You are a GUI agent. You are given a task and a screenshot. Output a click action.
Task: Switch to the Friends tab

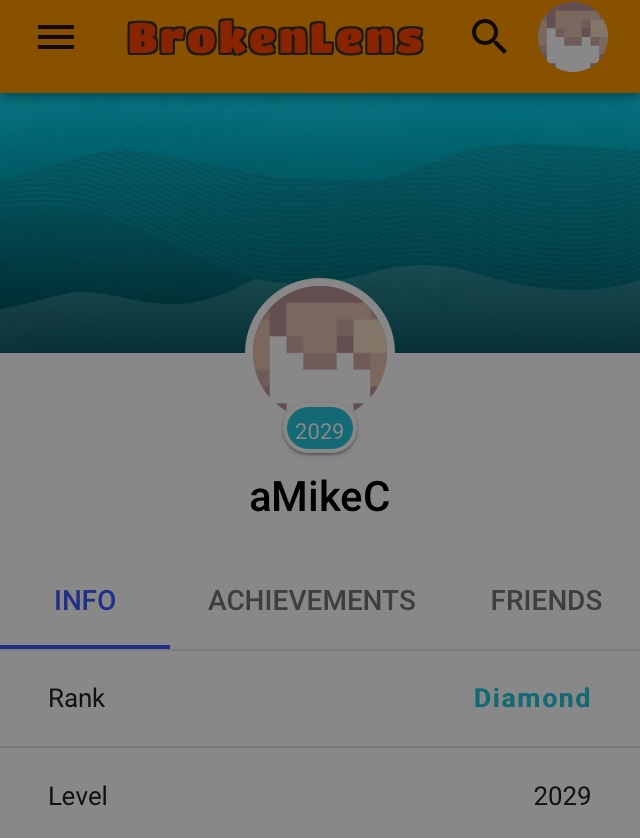click(546, 600)
